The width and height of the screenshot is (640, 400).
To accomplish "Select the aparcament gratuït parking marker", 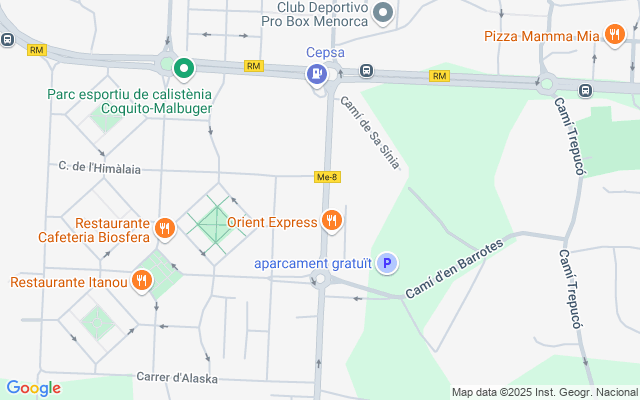I will (387, 264).
